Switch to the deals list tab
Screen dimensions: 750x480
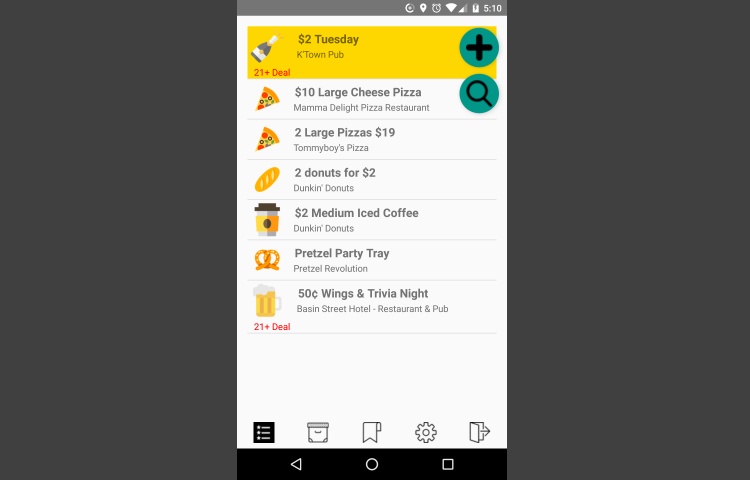point(264,432)
